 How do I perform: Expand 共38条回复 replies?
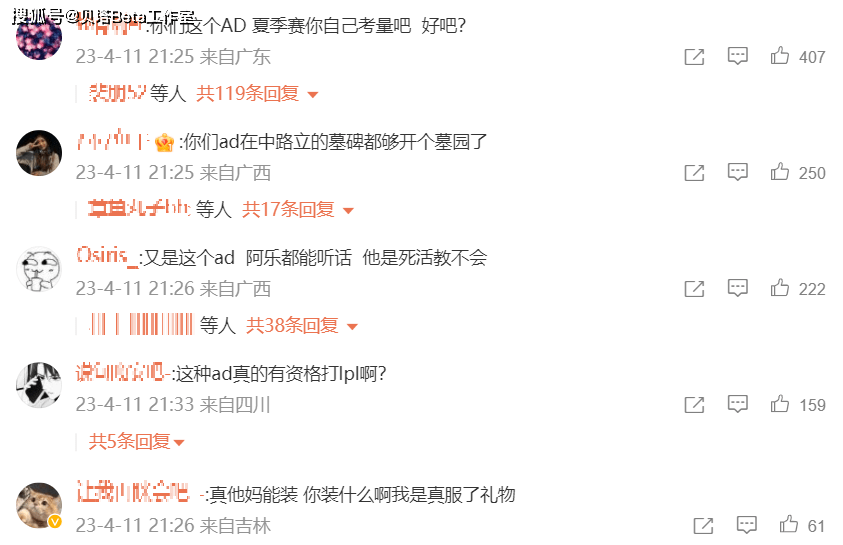coord(301,326)
